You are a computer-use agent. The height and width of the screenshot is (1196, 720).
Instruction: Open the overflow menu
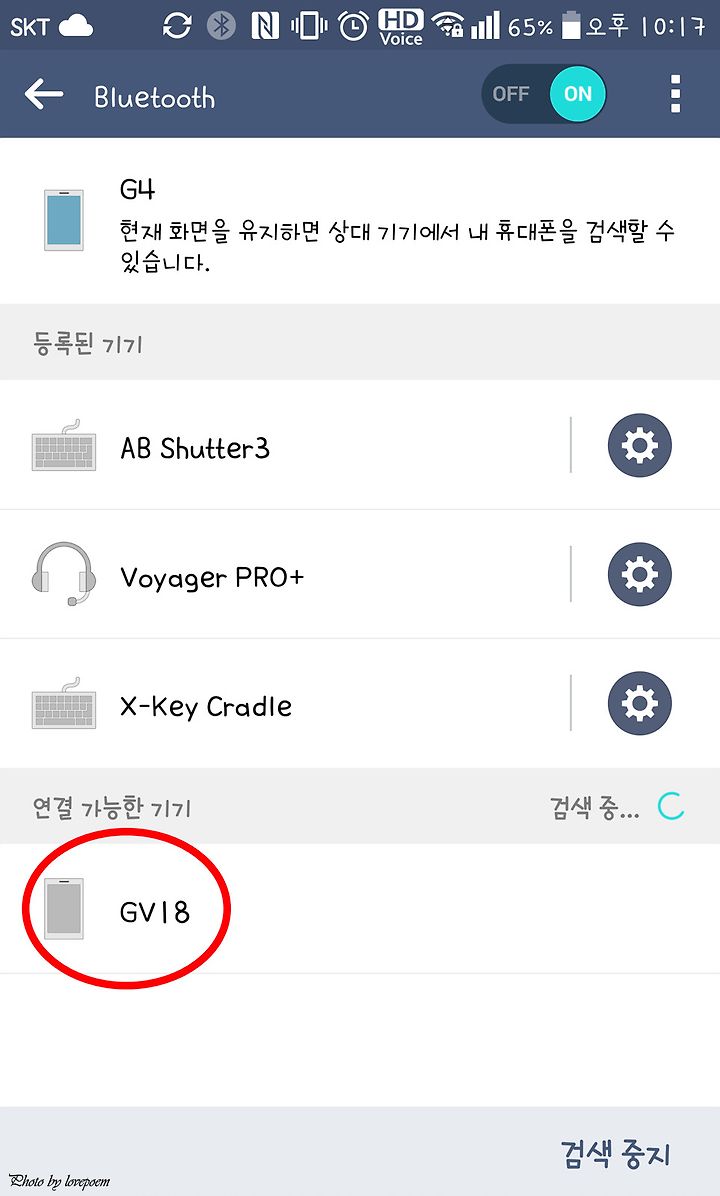[x=675, y=94]
